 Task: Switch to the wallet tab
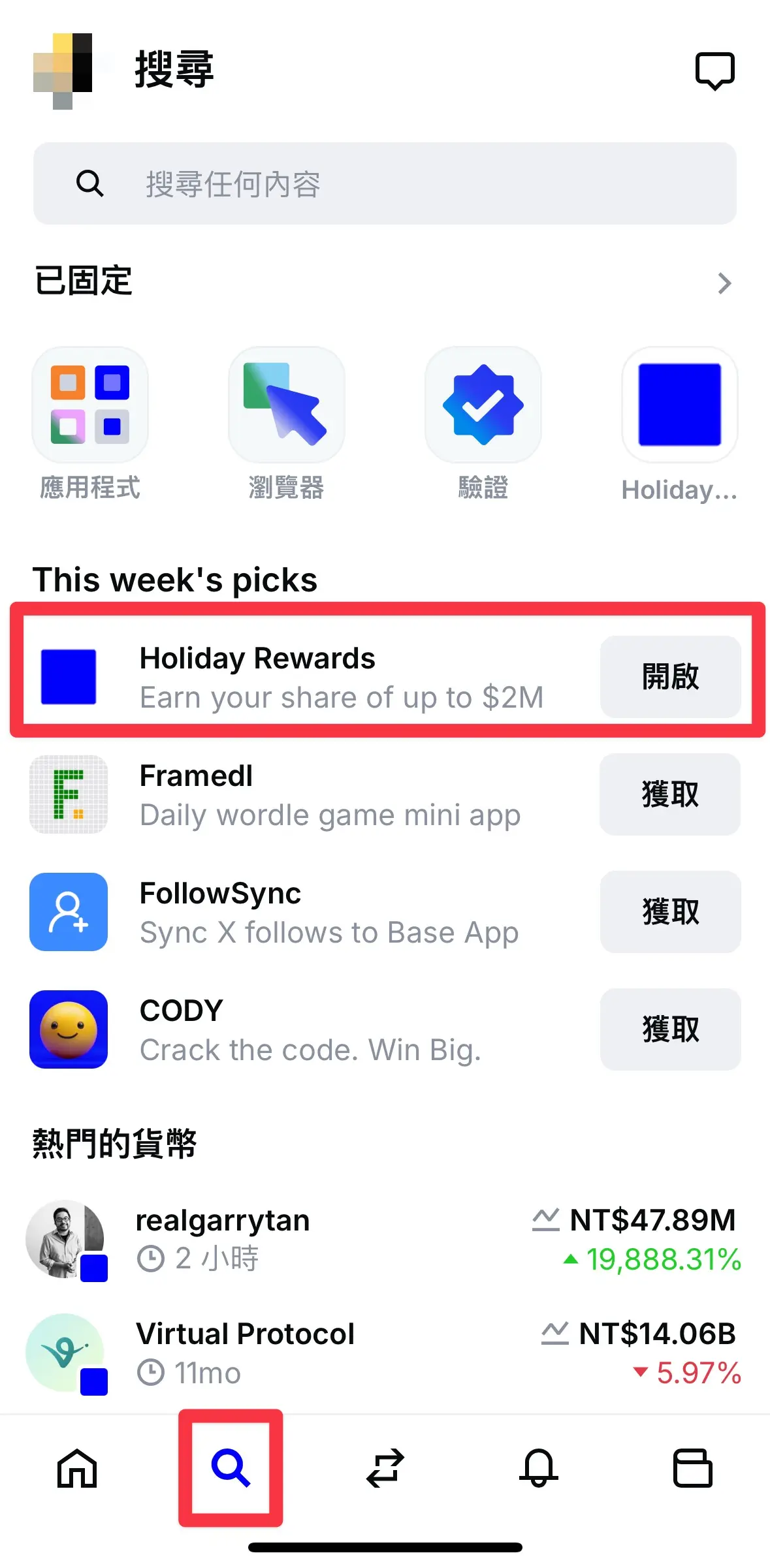(692, 1469)
